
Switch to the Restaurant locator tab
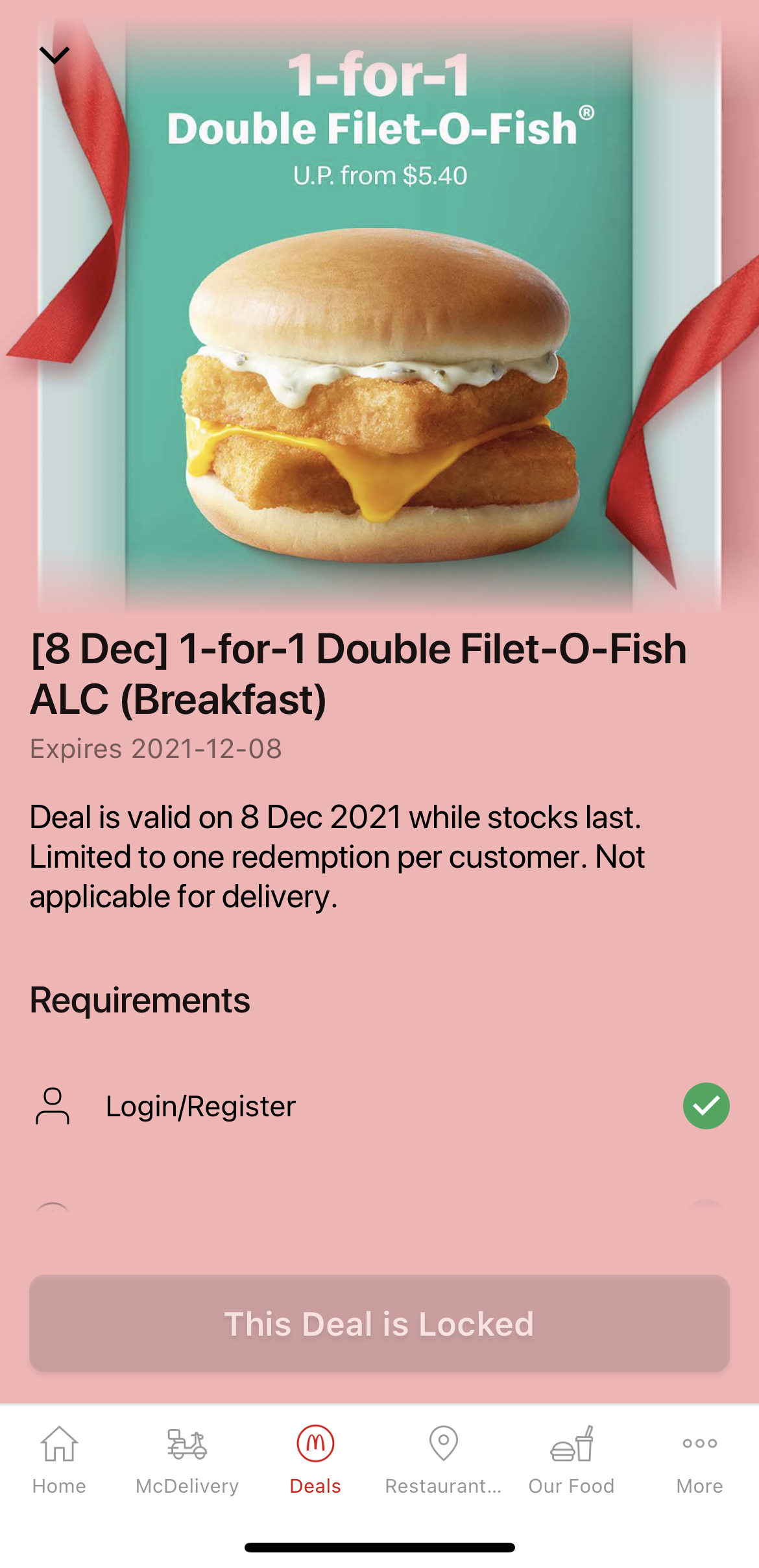click(x=444, y=1460)
